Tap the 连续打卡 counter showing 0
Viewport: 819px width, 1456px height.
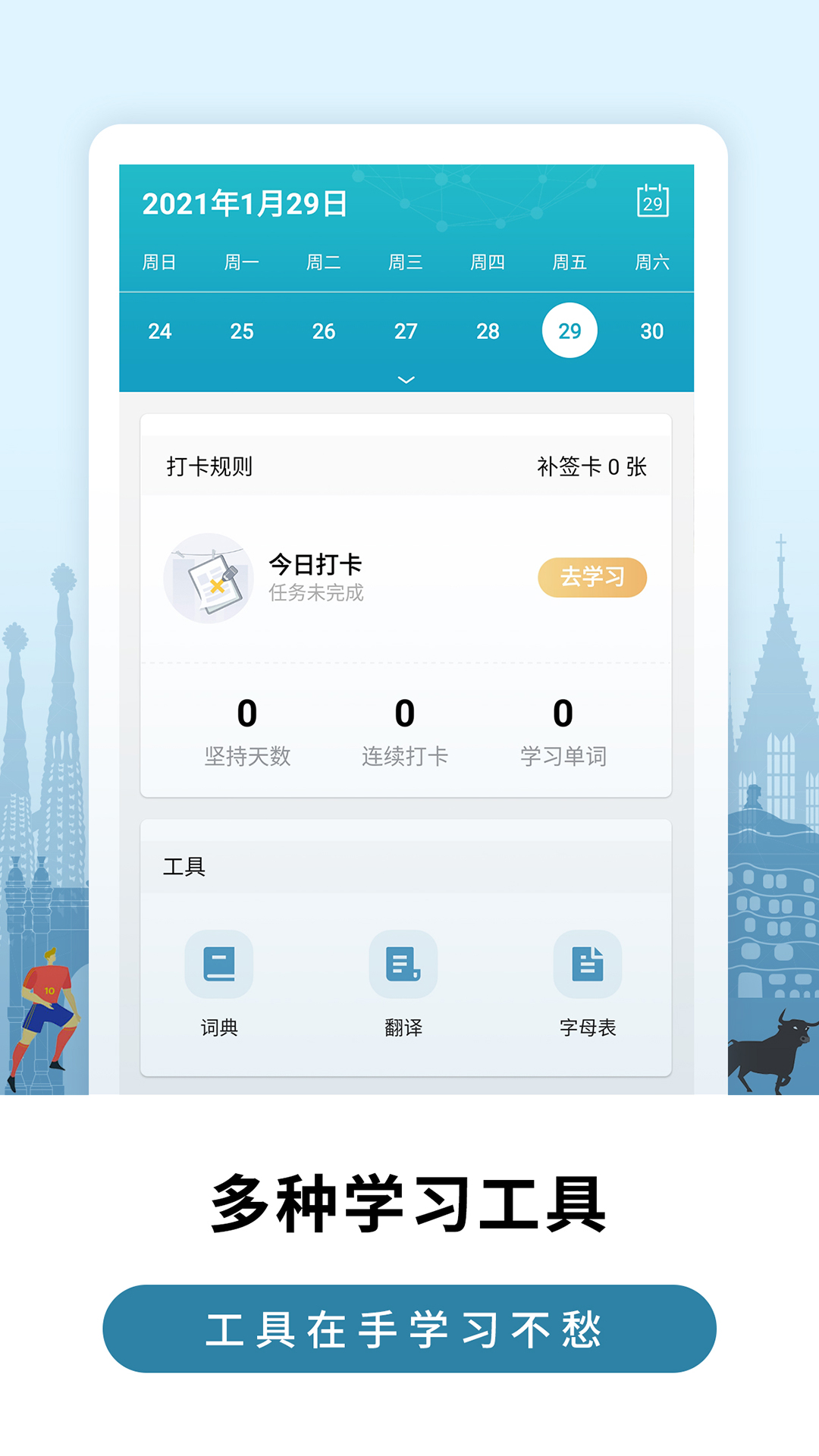point(405,730)
